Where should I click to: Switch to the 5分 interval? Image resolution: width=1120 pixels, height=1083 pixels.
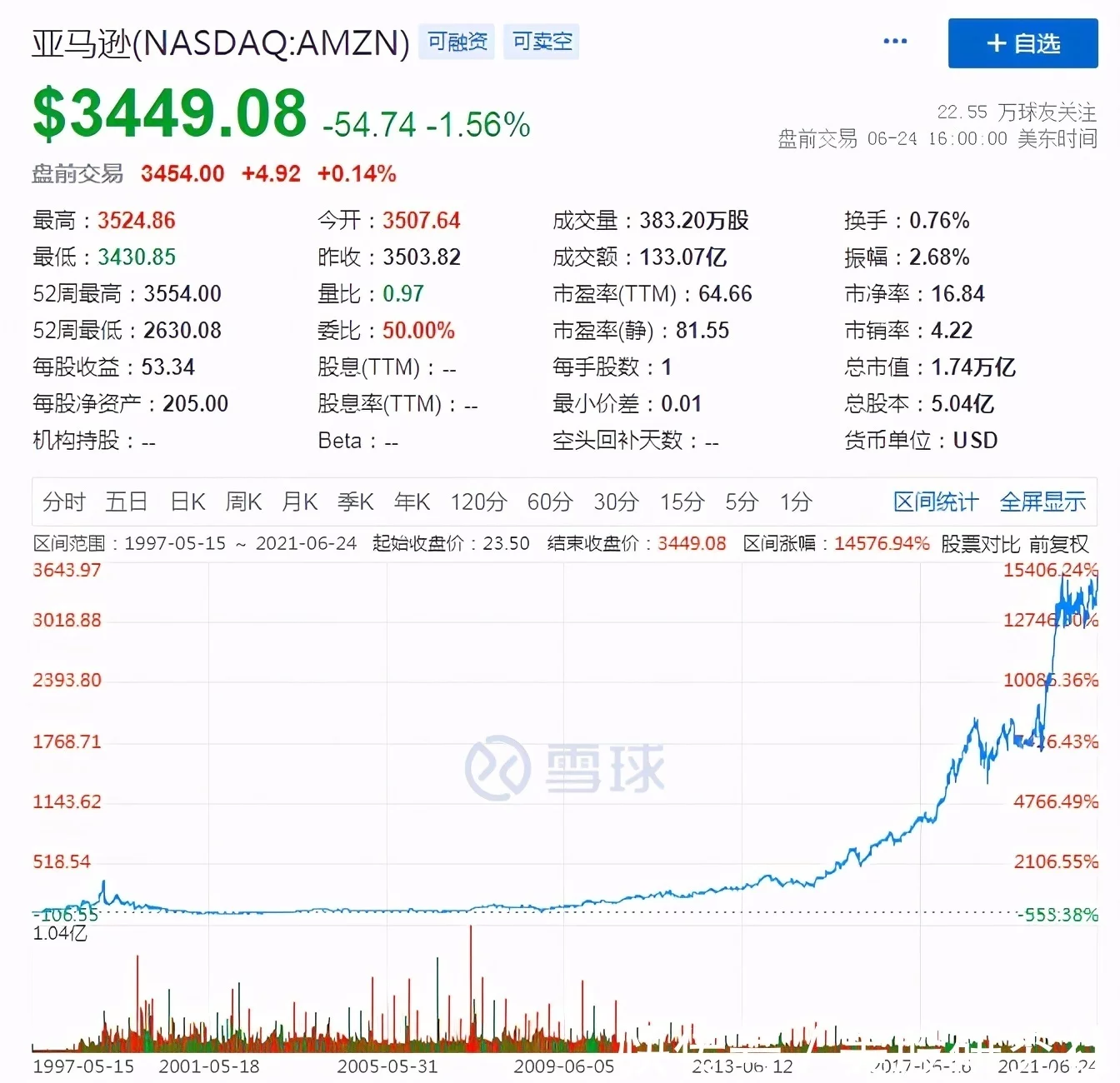coord(741,502)
